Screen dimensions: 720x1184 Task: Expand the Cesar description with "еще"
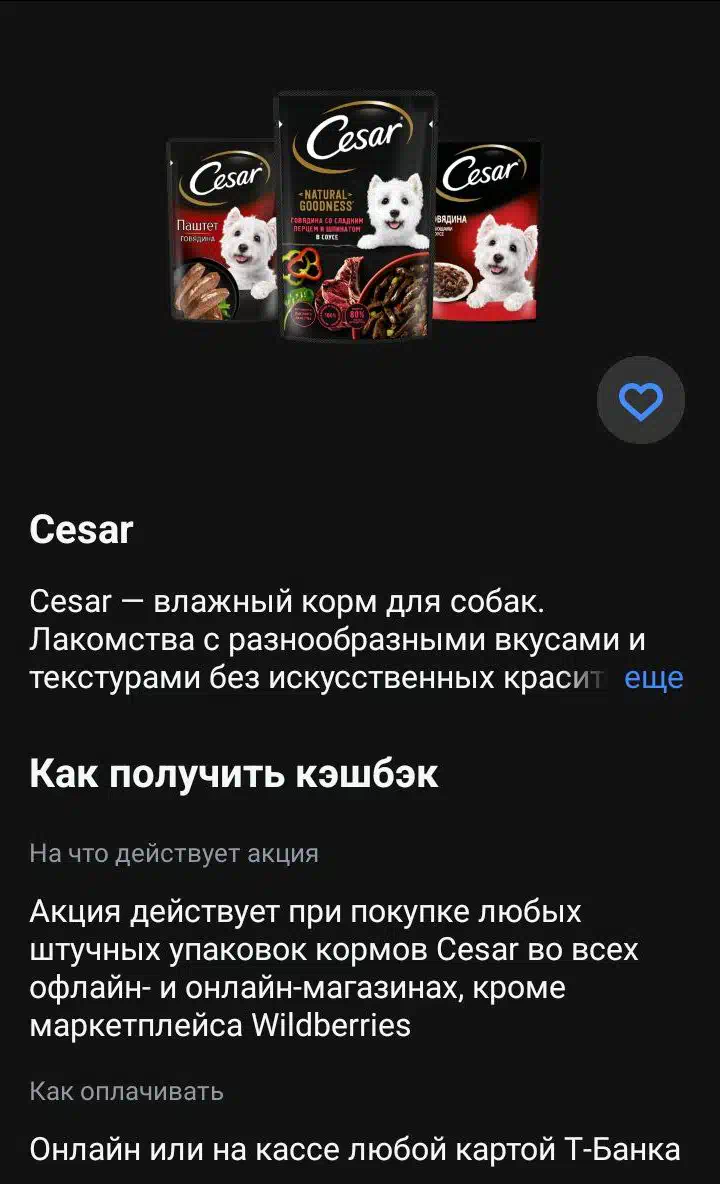click(653, 678)
